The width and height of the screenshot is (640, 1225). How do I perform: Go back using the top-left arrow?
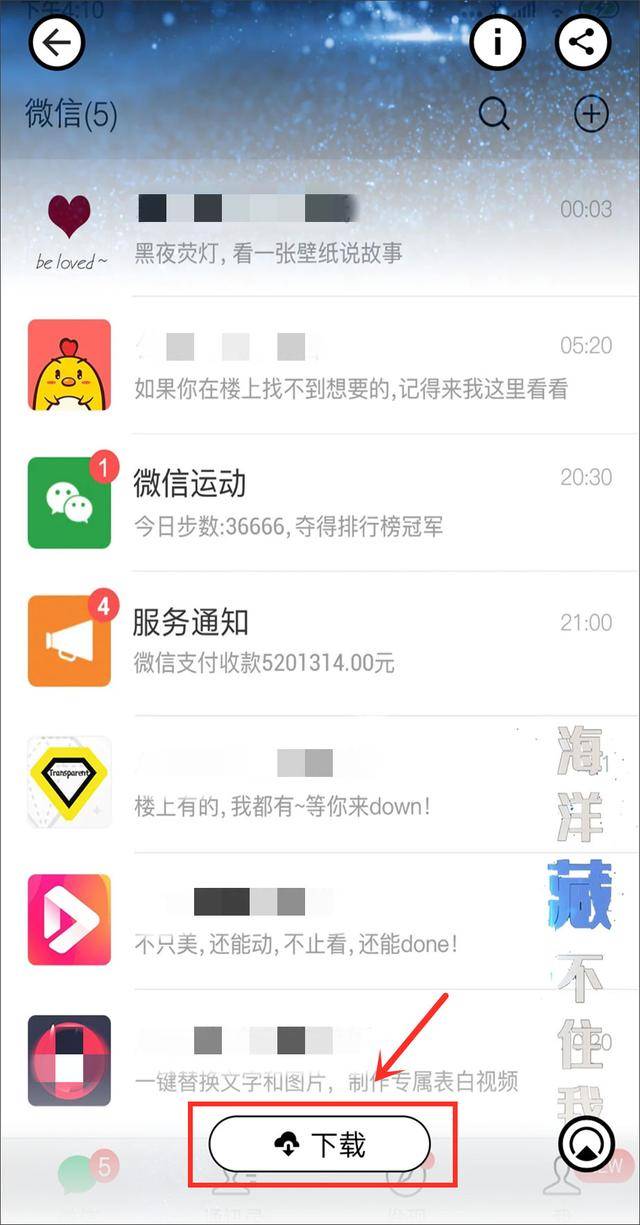coord(57,42)
